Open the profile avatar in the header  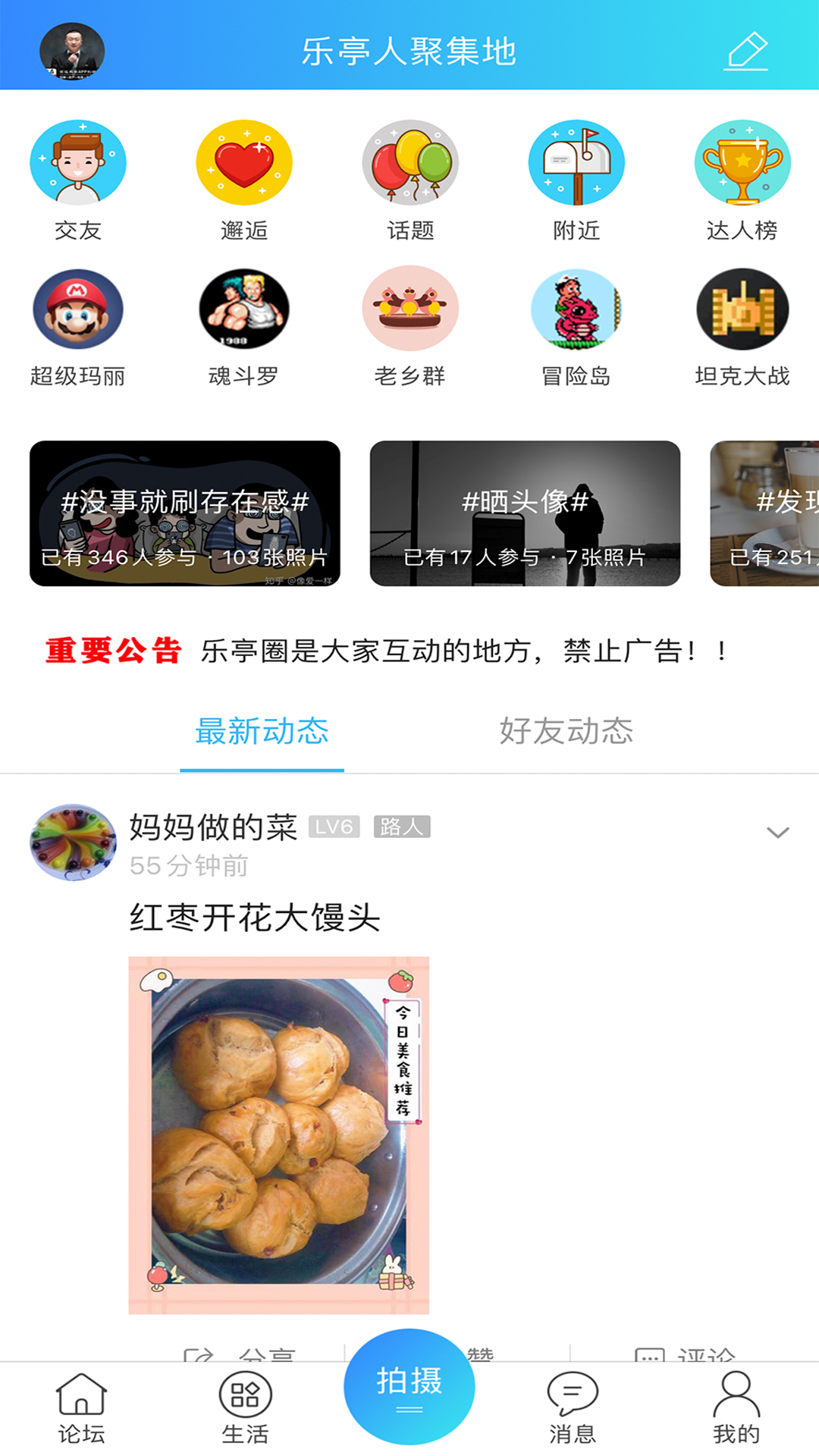coord(72,52)
